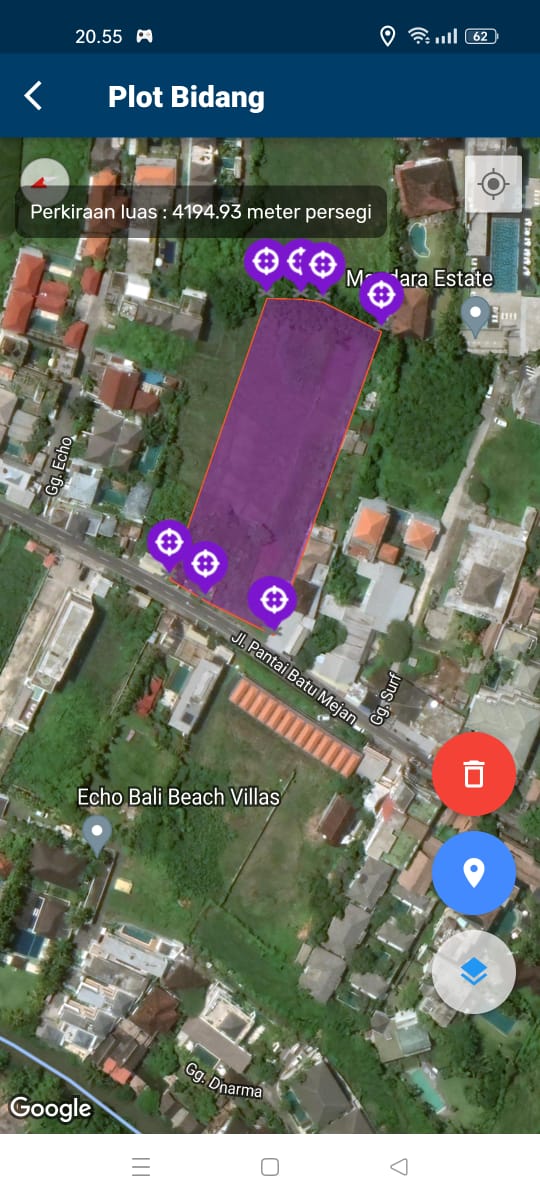
Task: Open the Google logo link
Action: click(x=50, y=1108)
